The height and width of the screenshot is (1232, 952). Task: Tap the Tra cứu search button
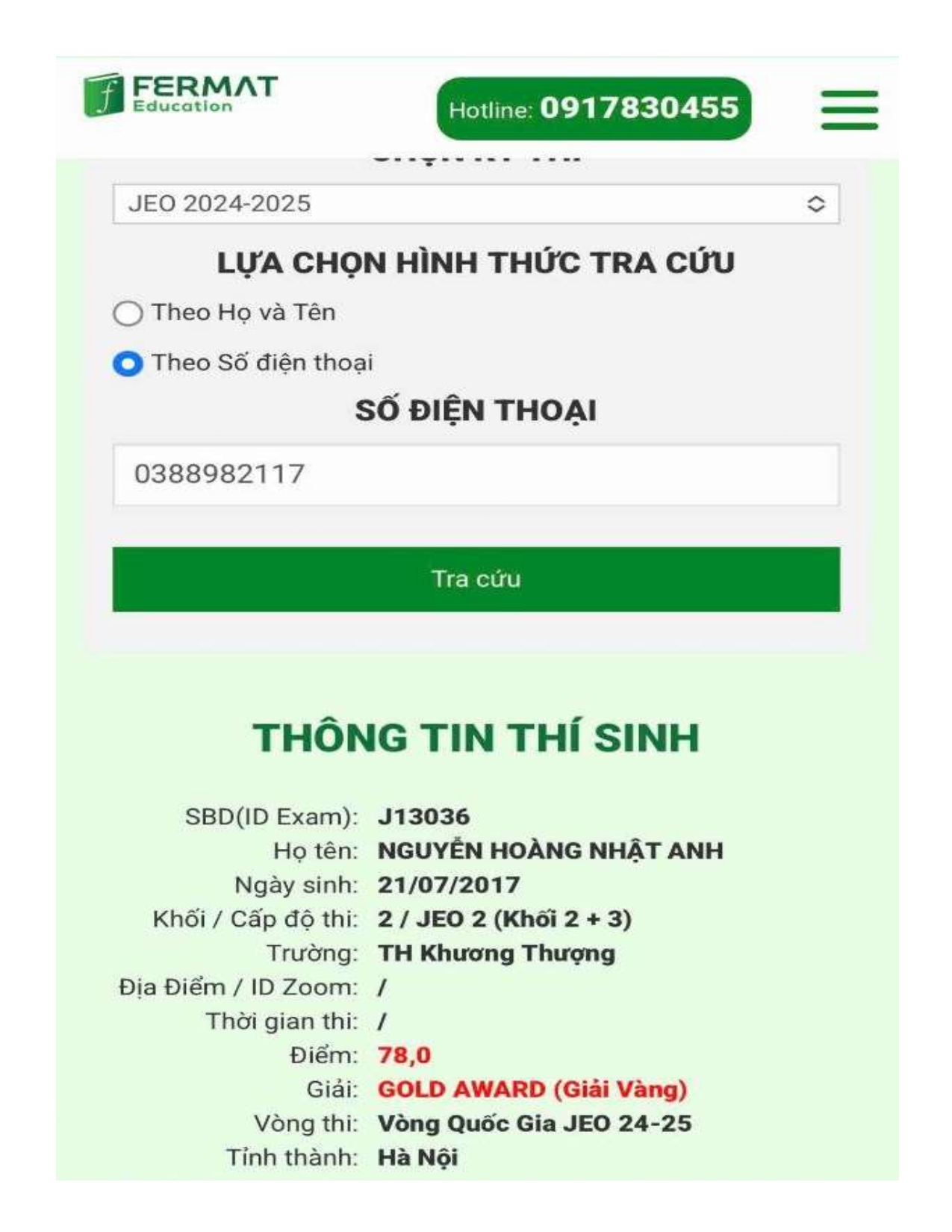pos(476,579)
